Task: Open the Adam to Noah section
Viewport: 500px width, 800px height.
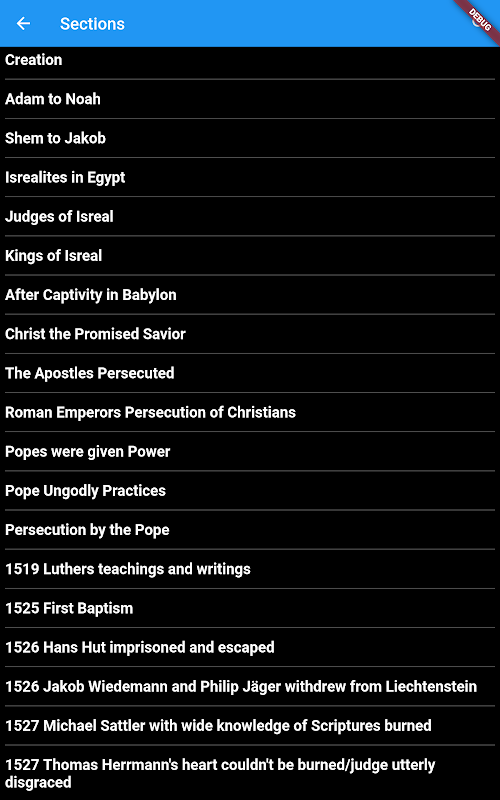Action: pyautogui.click(x=250, y=99)
